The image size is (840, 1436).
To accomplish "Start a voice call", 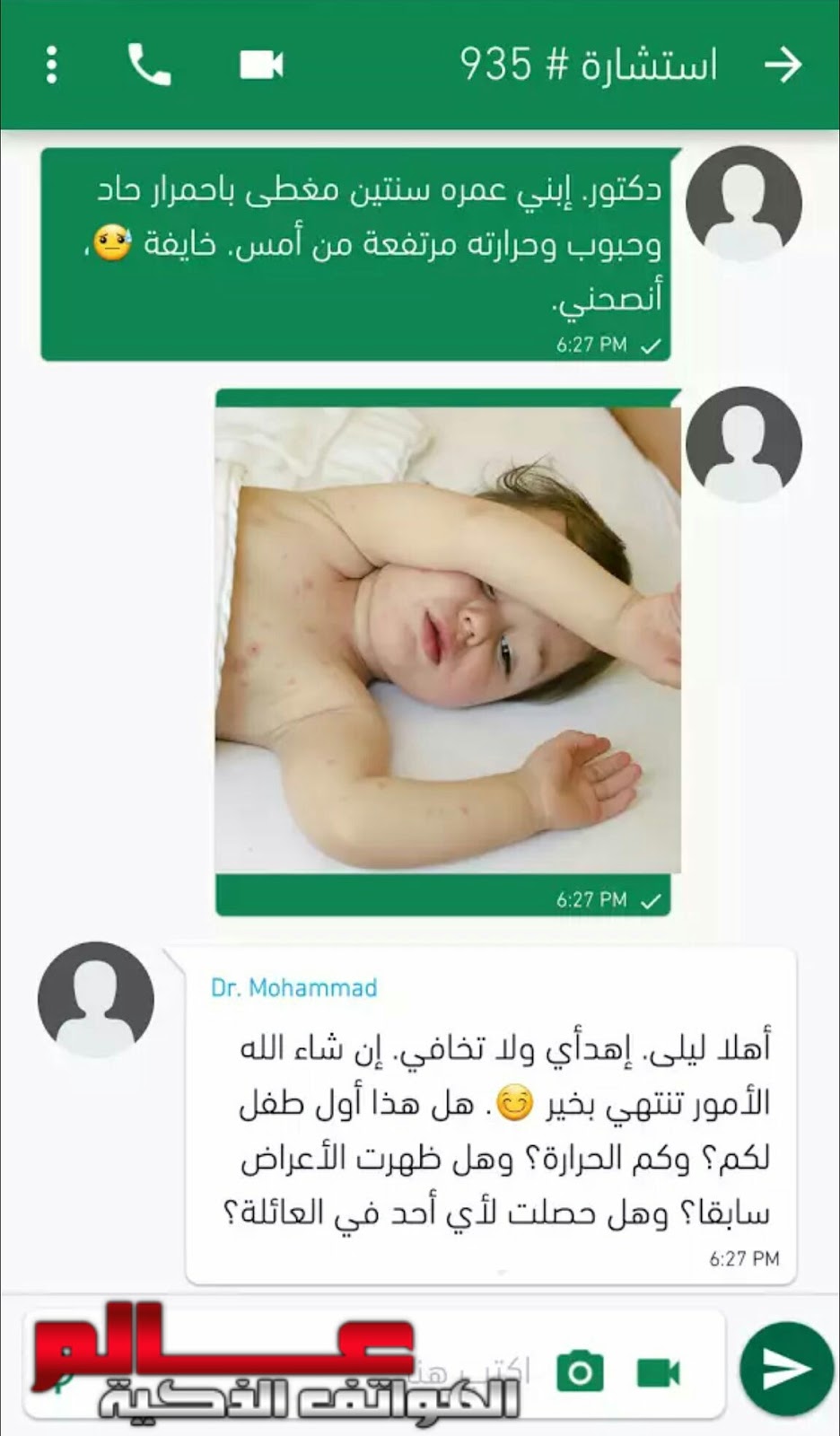I will click(x=149, y=65).
